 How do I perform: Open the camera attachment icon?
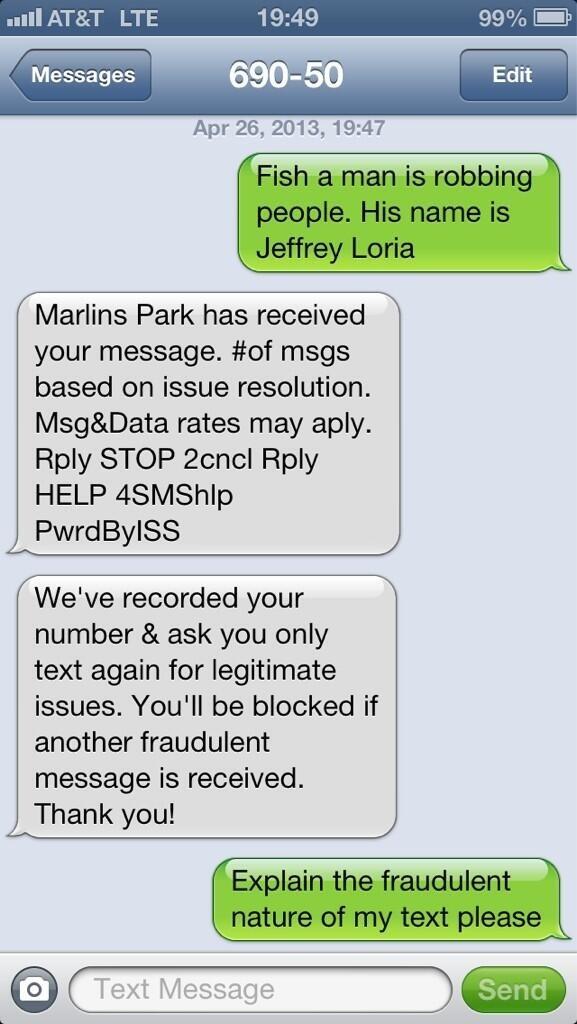tap(33, 989)
